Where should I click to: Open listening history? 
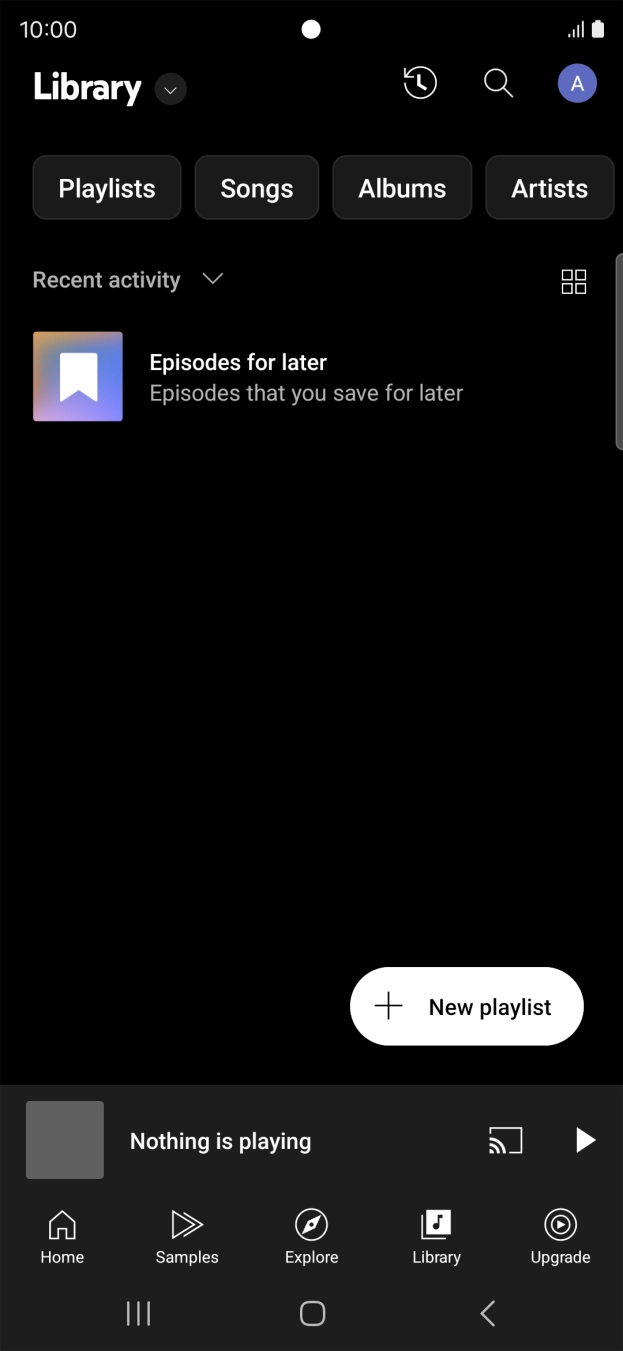point(420,83)
